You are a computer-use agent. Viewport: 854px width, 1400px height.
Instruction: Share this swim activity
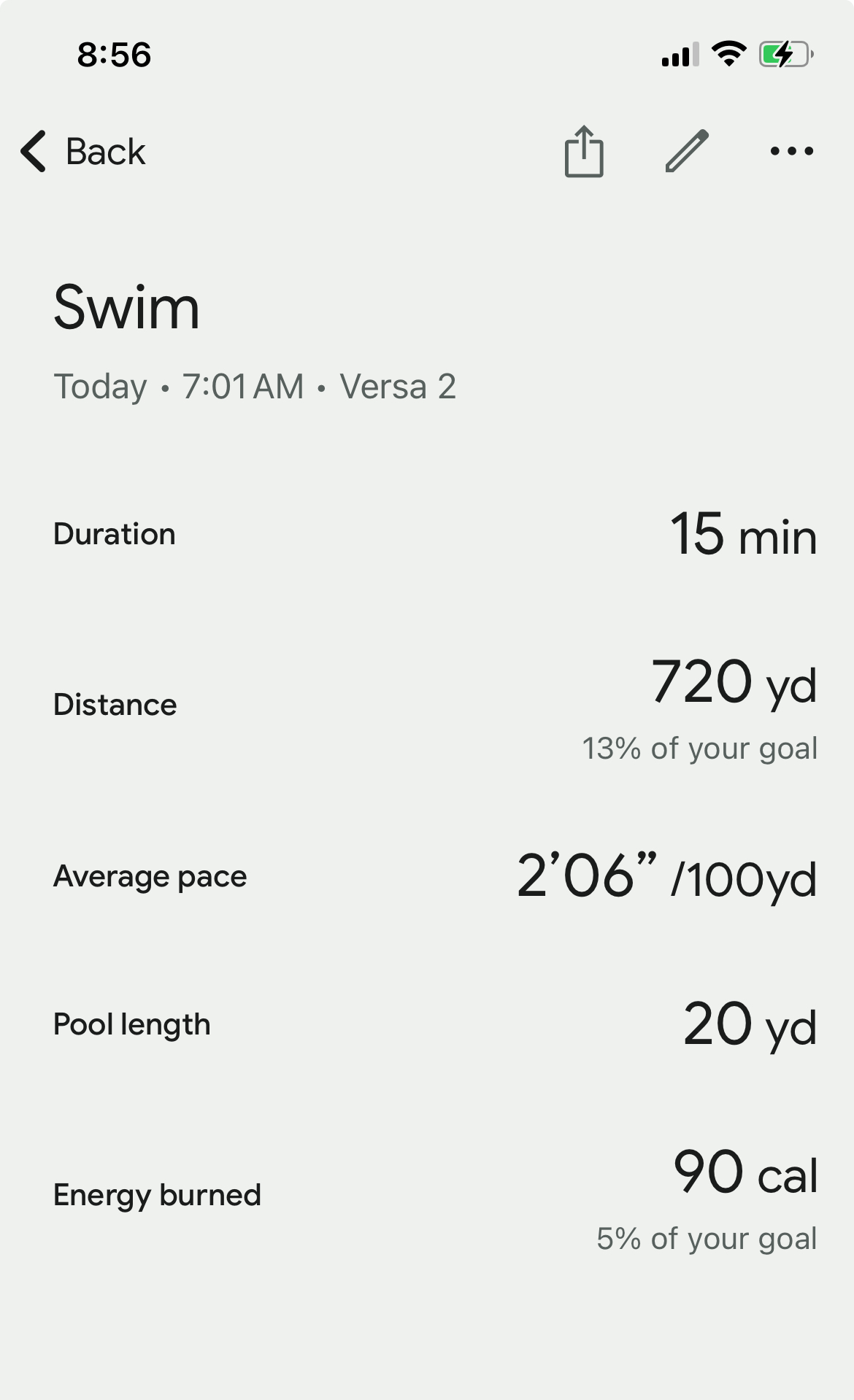584,152
